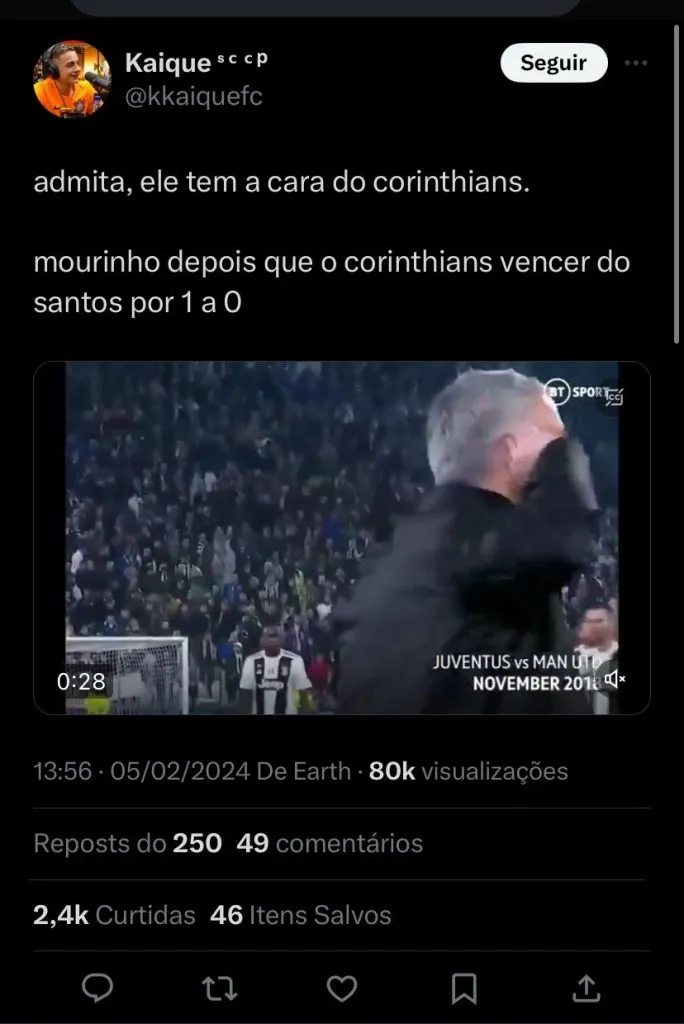Open Kaique's profile picture
684x1024 pixels.
pyautogui.click(x=71, y=79)
